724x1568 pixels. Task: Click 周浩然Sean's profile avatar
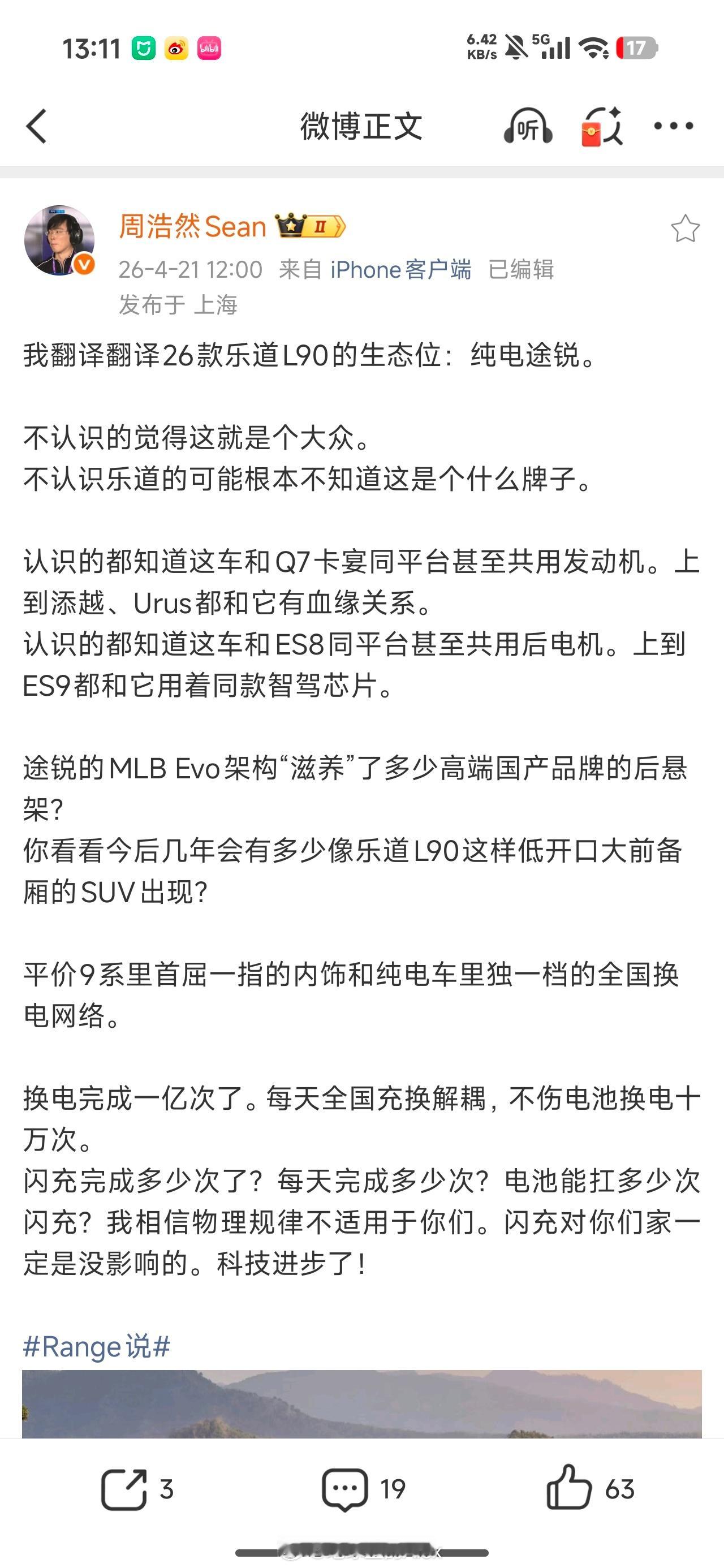coord(59,239)
